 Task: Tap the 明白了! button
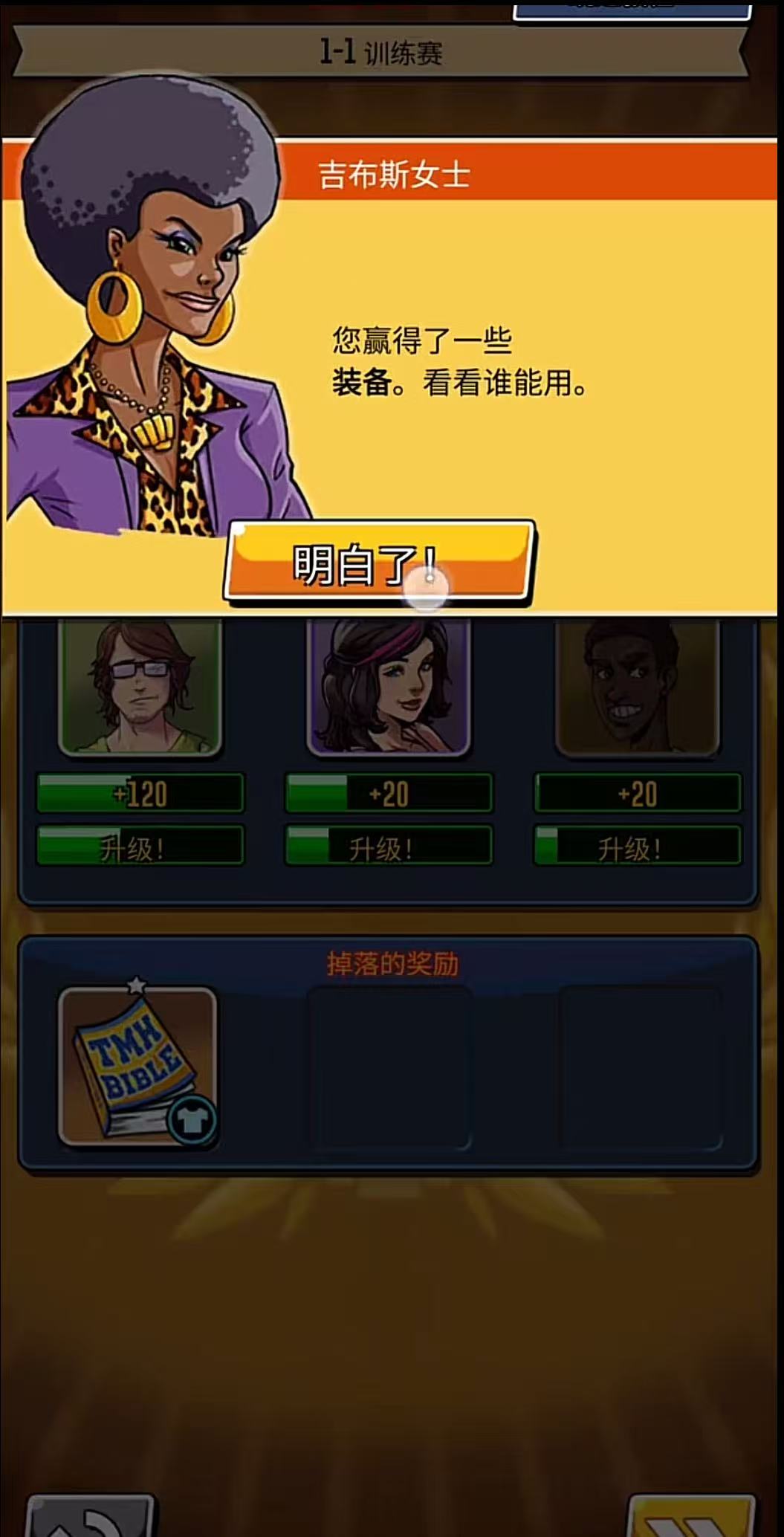click(x=379, y=563)
